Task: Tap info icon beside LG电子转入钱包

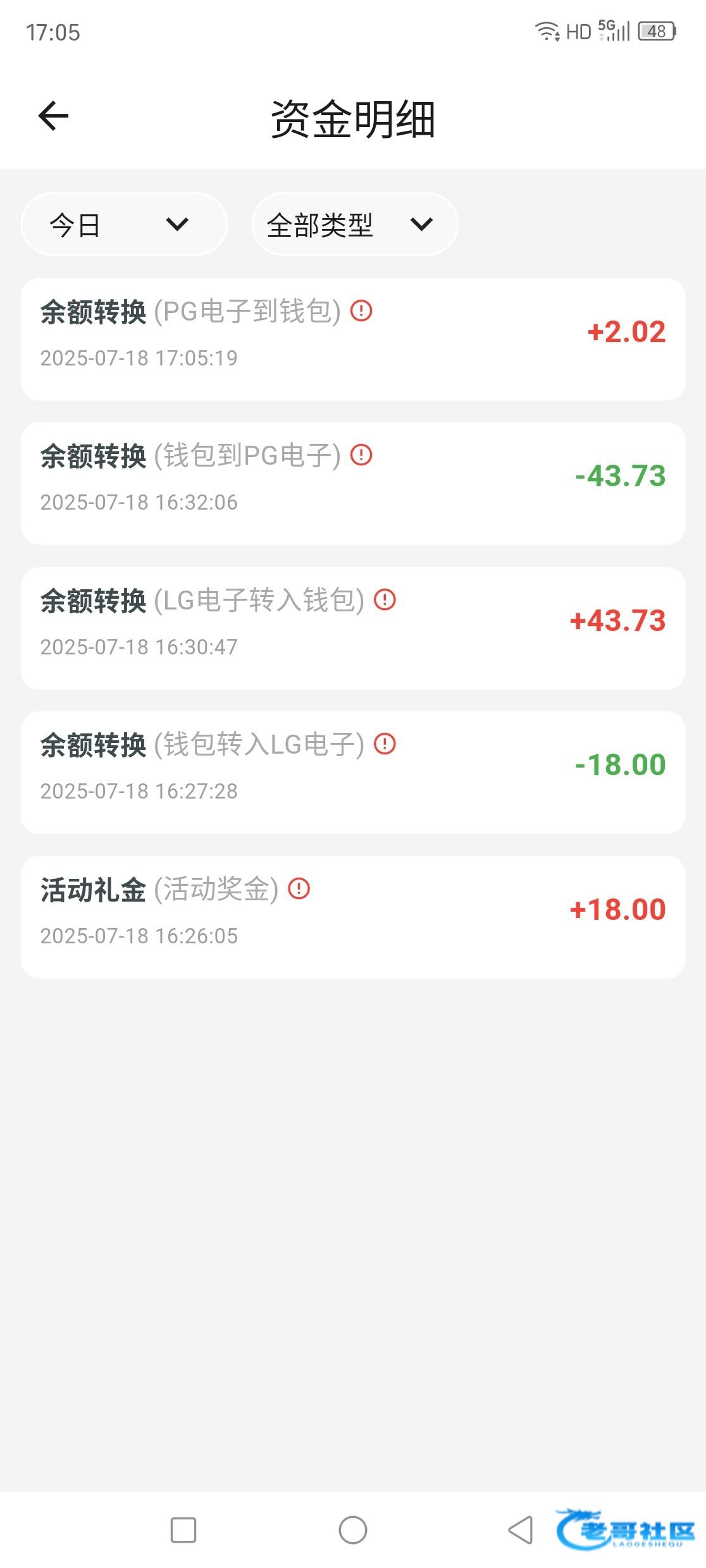Action: 385,599
